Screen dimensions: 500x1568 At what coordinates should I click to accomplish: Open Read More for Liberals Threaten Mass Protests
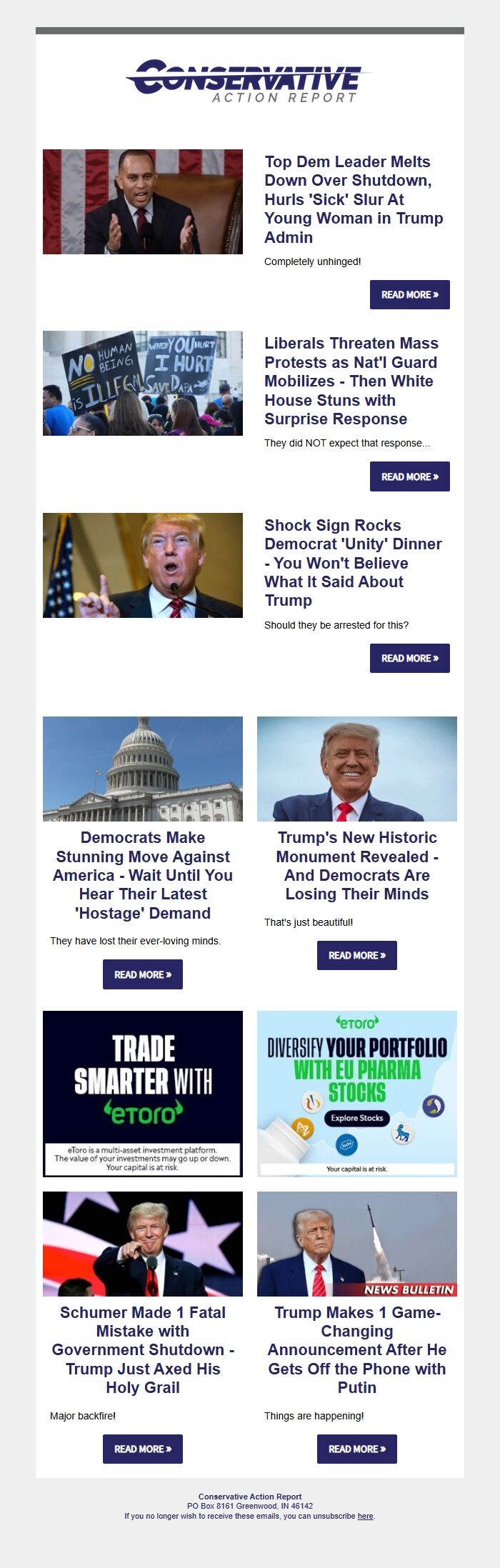(x=409, y=476)
